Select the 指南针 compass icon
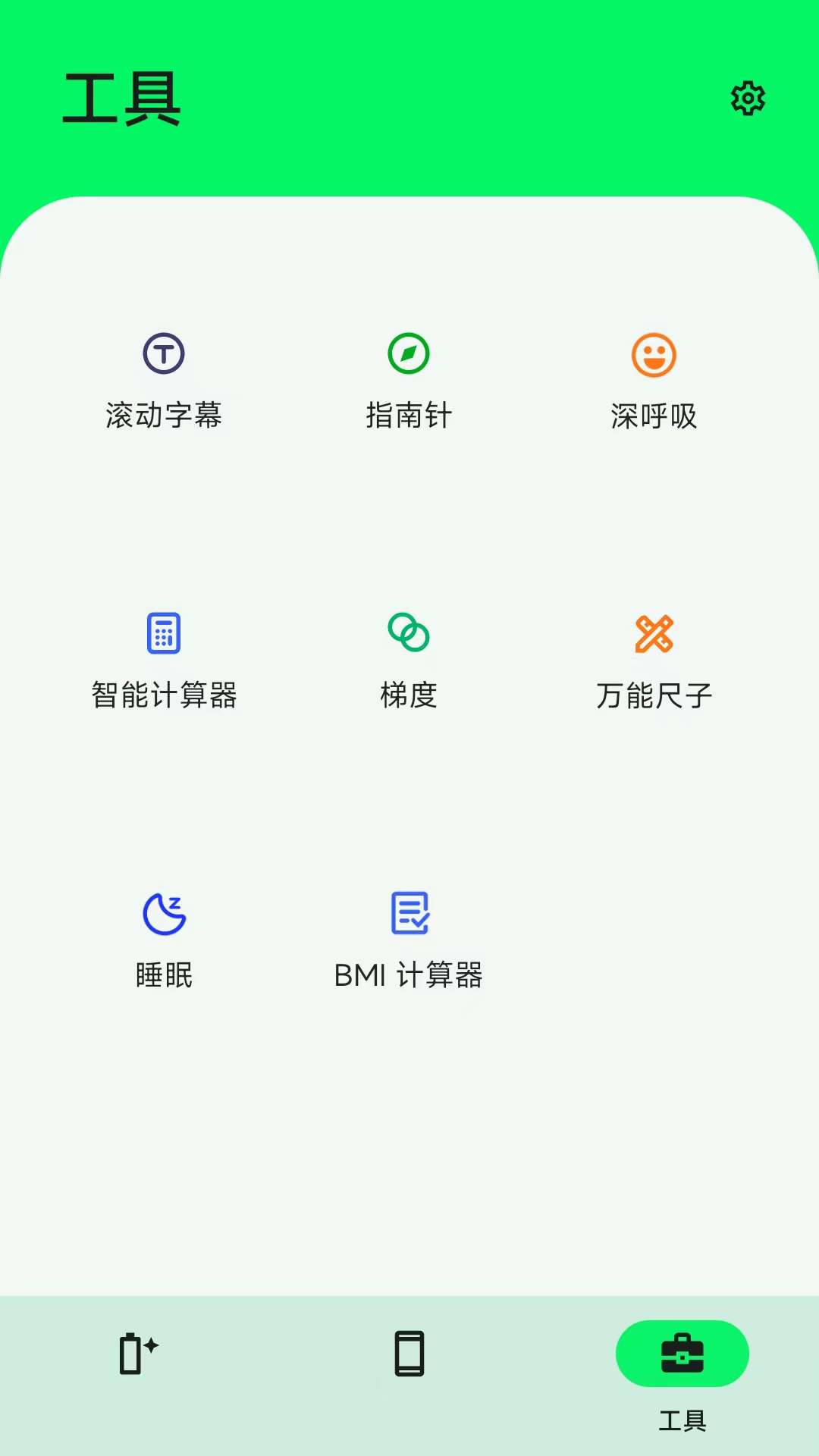 tap(409, 353)
